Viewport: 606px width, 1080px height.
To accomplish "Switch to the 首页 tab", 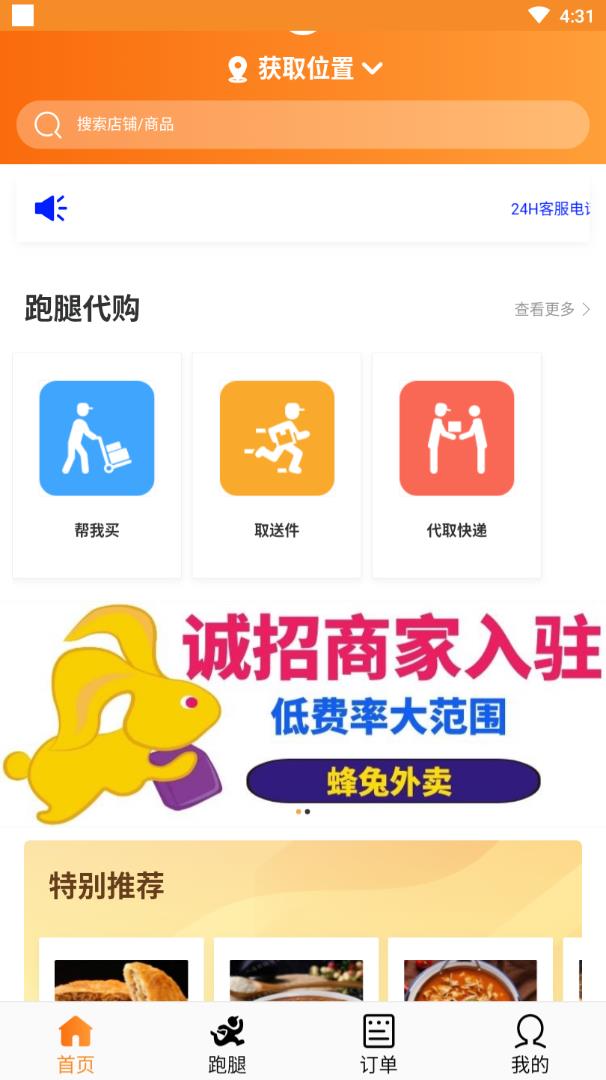I will click(75, 1043).
